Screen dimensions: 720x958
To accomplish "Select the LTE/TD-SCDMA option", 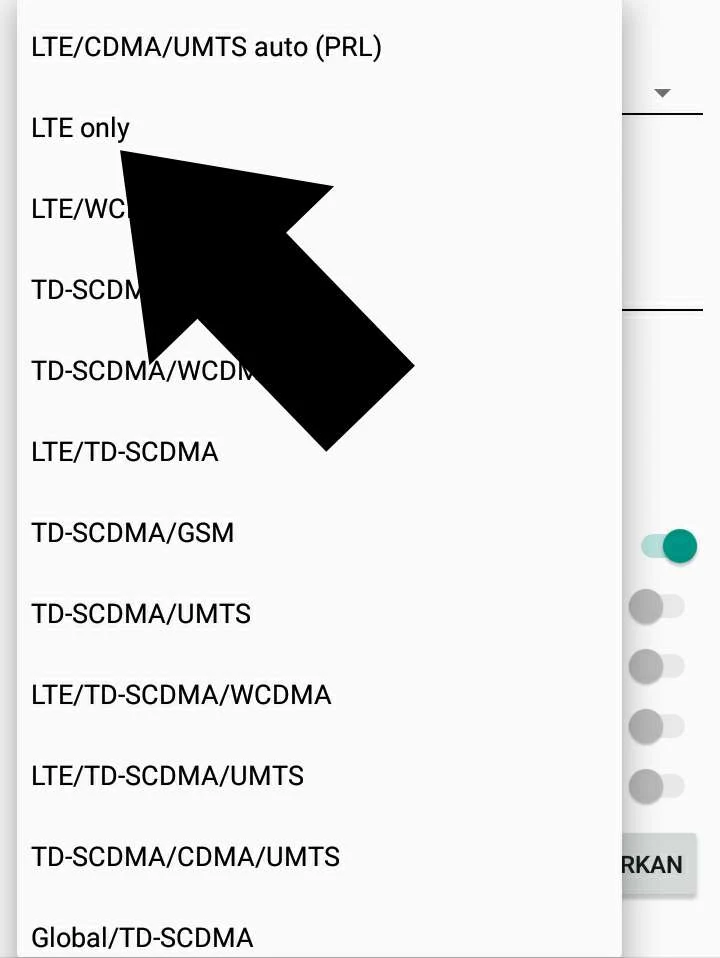I will pos(319,452).
